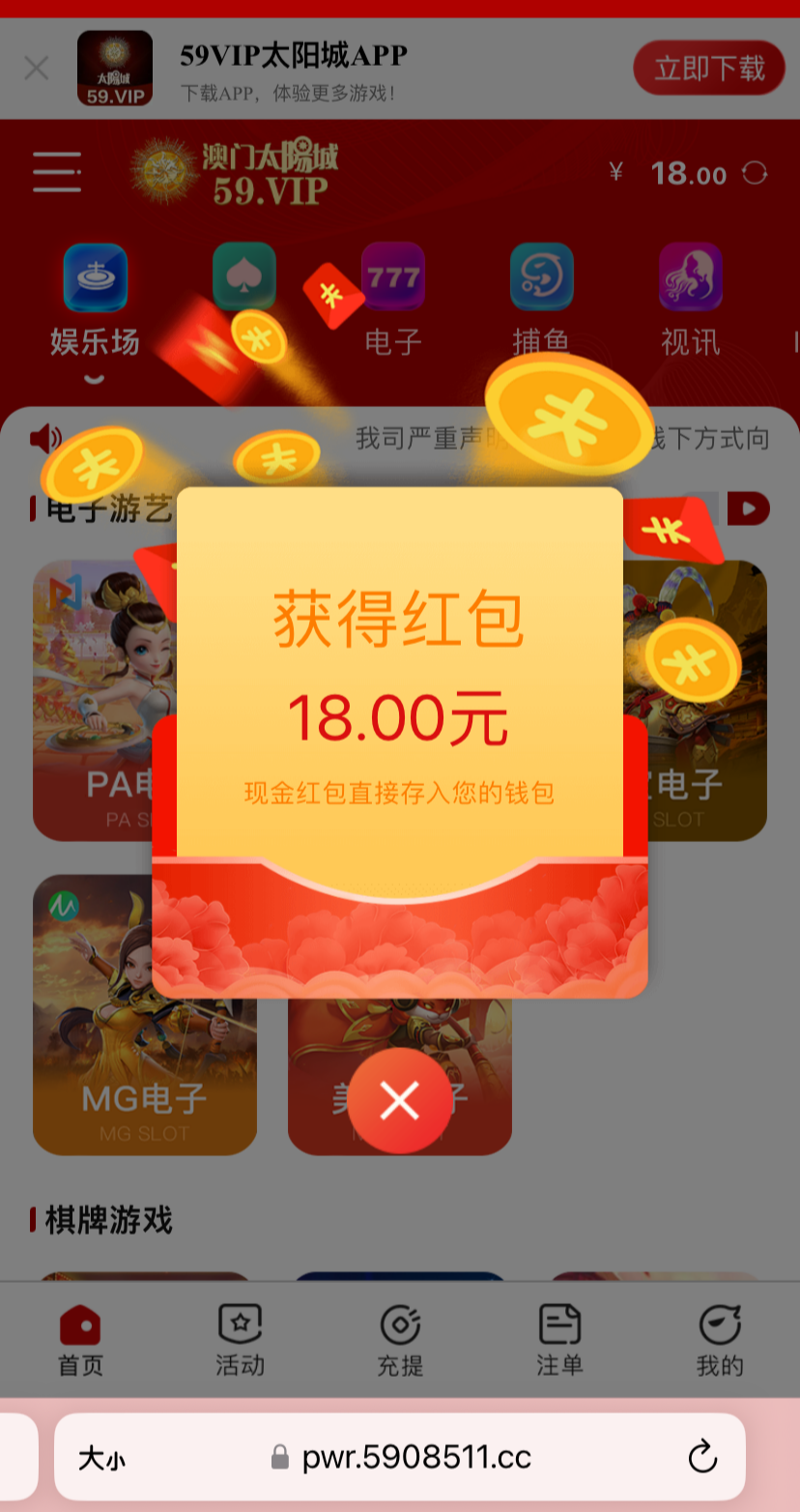Screen dimensions: 800x1512
Task: Switch to the 活动 promotions tab
Action: (x=240, y=1340)
